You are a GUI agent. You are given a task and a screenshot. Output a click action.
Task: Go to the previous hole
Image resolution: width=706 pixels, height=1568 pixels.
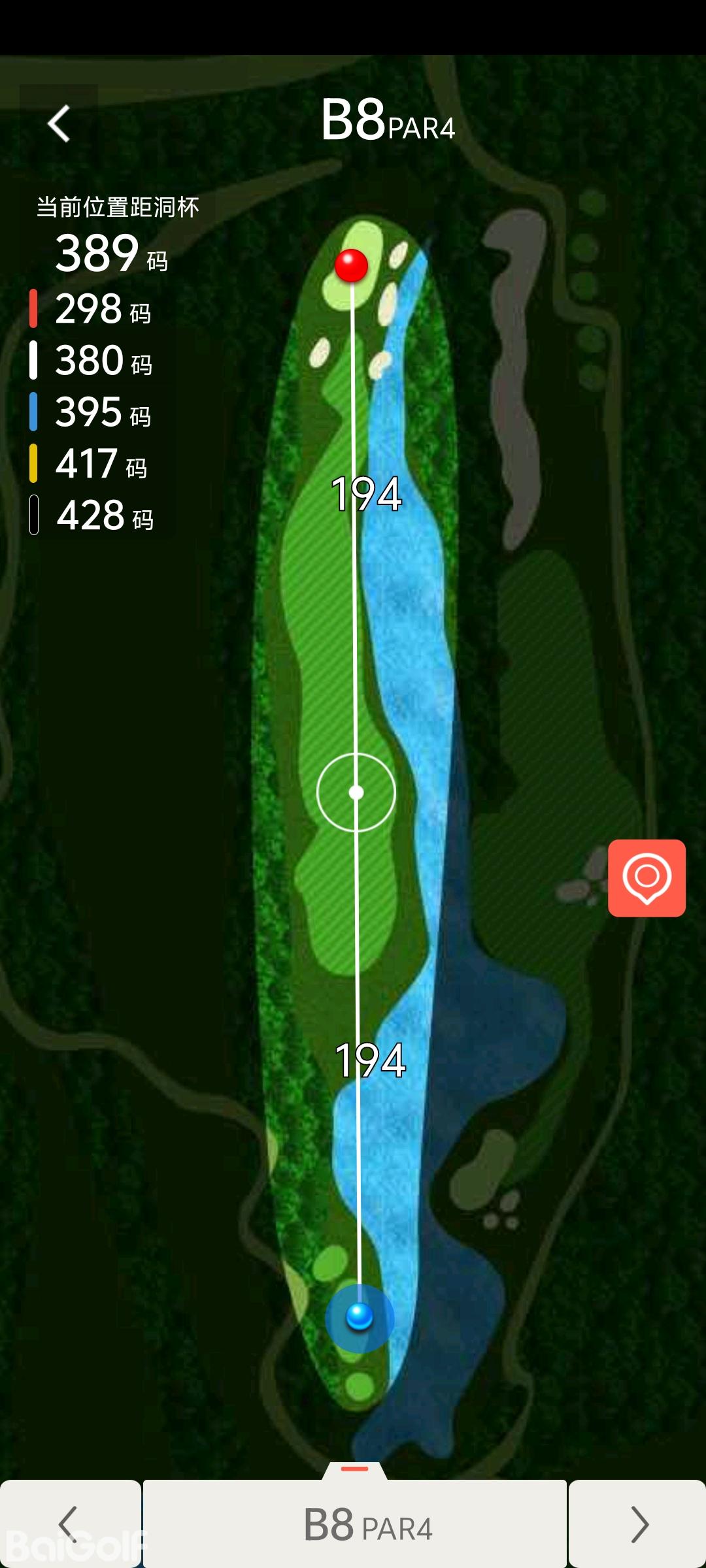tap(69, 1524)
